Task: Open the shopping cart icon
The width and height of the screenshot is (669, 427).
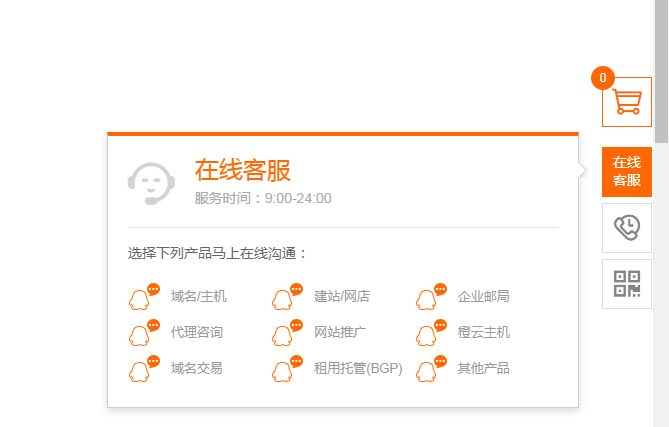Action: tap(627, 101)
